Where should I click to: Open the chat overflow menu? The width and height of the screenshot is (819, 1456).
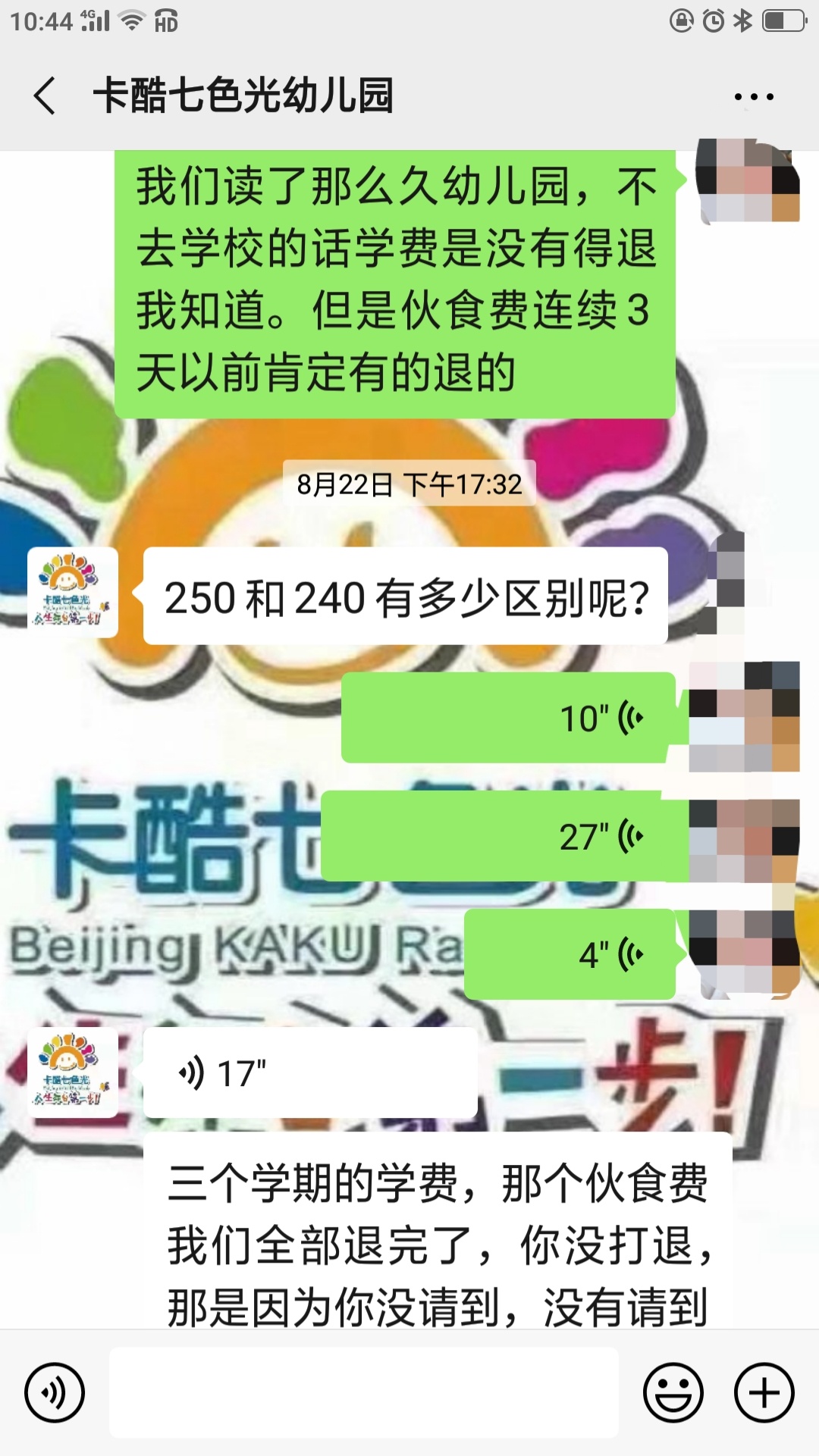753,97
